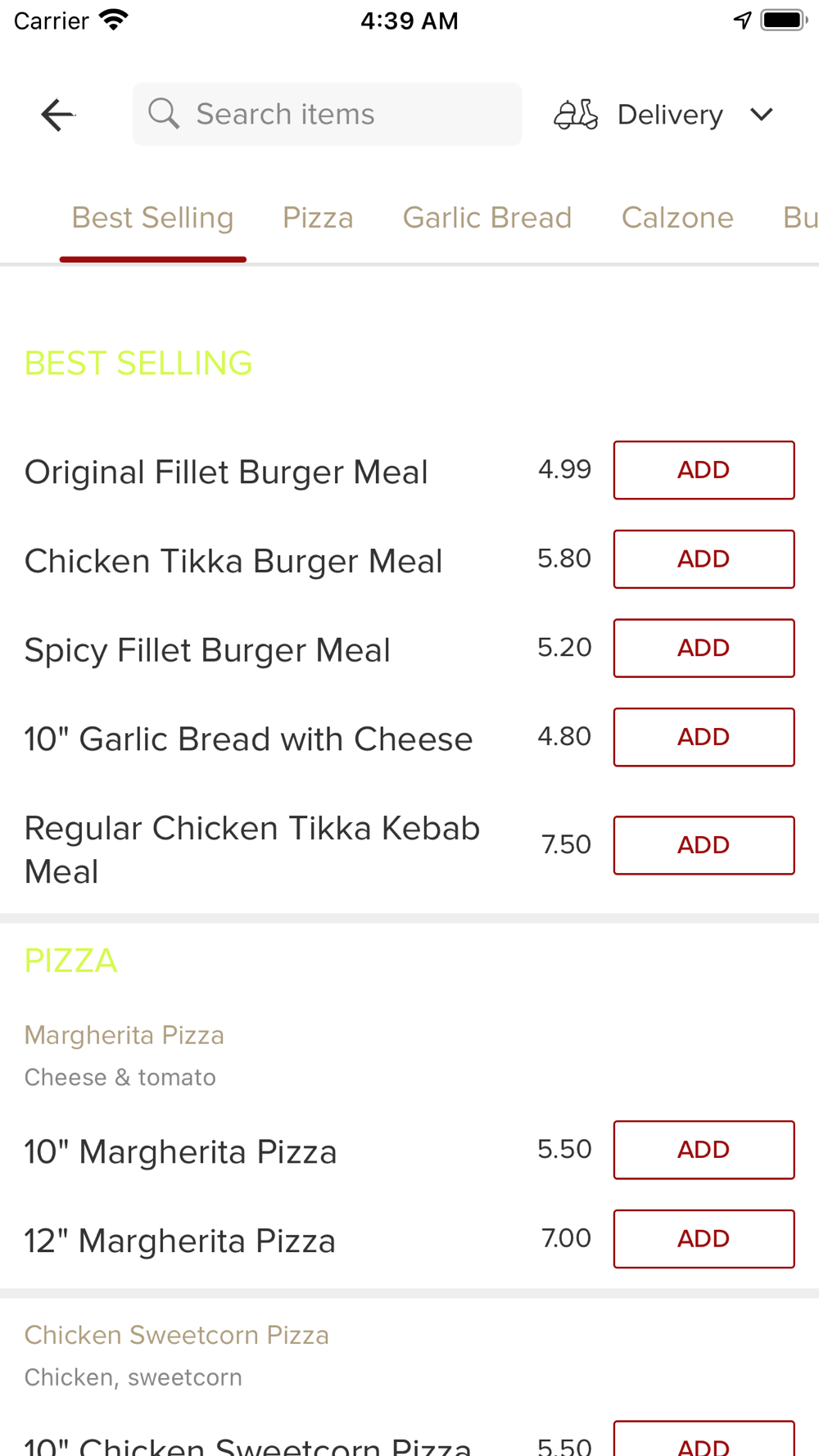The width and height of the screenshot is (819, 1456).
Task: Select the Best Selling tab
Action: (153, 218)
